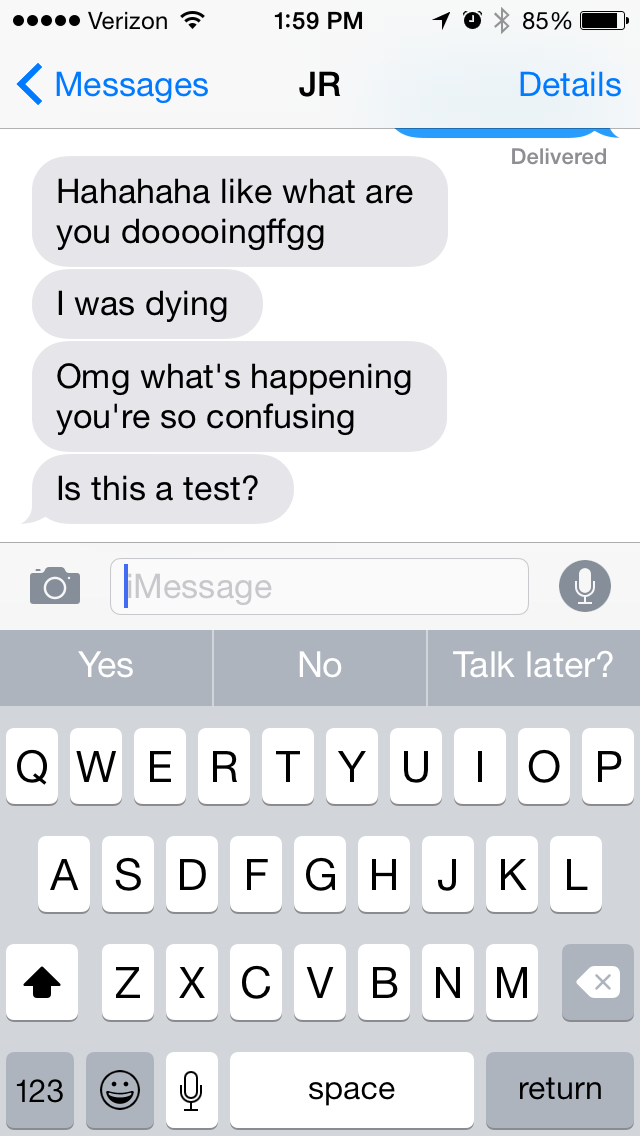Open Details for the JR conversation
The width and height of the screenshot is (640, 1136).
pos(569,85)
